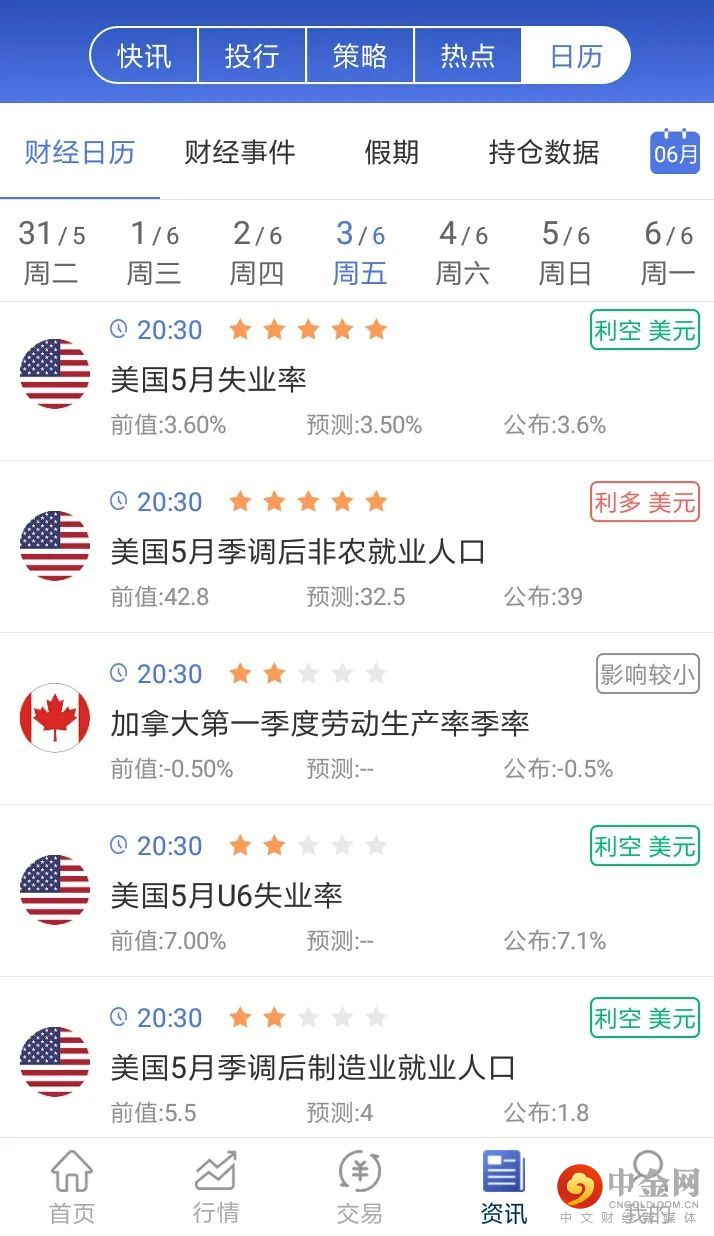Open the 交易 tab
Image resolution: width=714 pixels, height=1236 pixels.
(360, 1188)
